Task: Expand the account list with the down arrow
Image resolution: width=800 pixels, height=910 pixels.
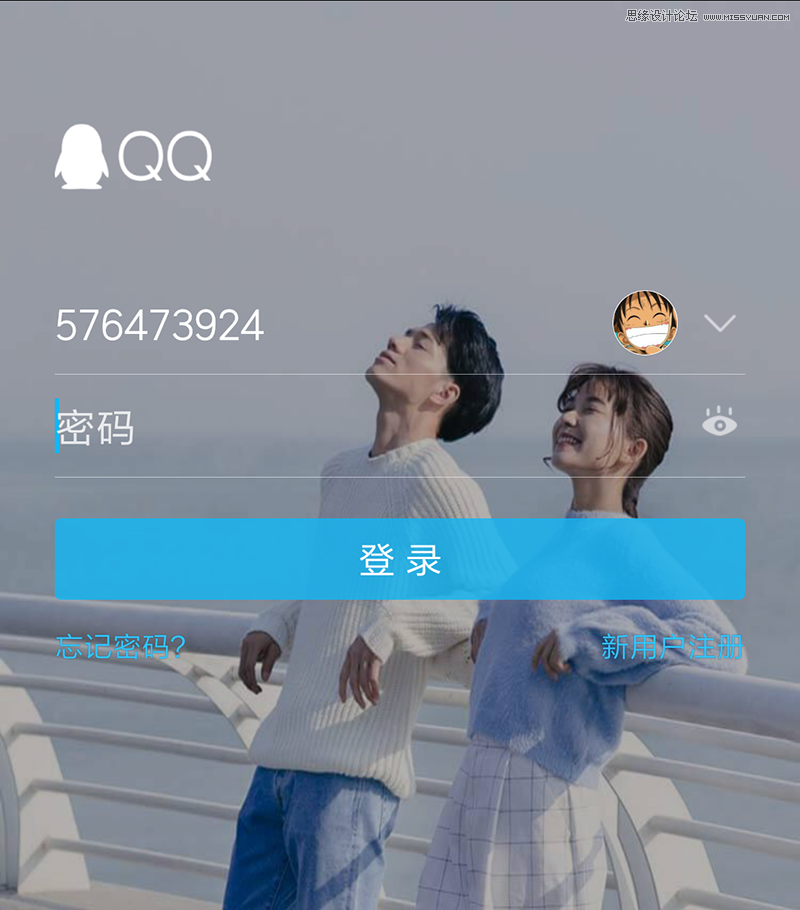Action: (x=719, y=323)
